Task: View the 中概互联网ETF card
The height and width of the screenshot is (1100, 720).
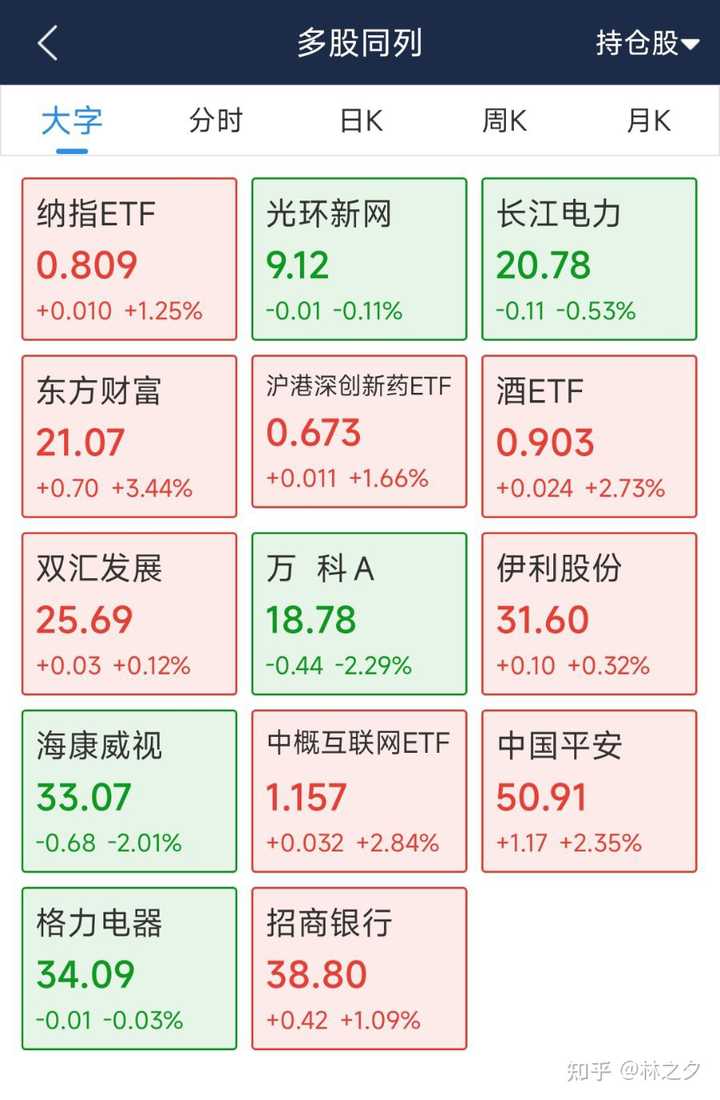Action: [359, 790]
